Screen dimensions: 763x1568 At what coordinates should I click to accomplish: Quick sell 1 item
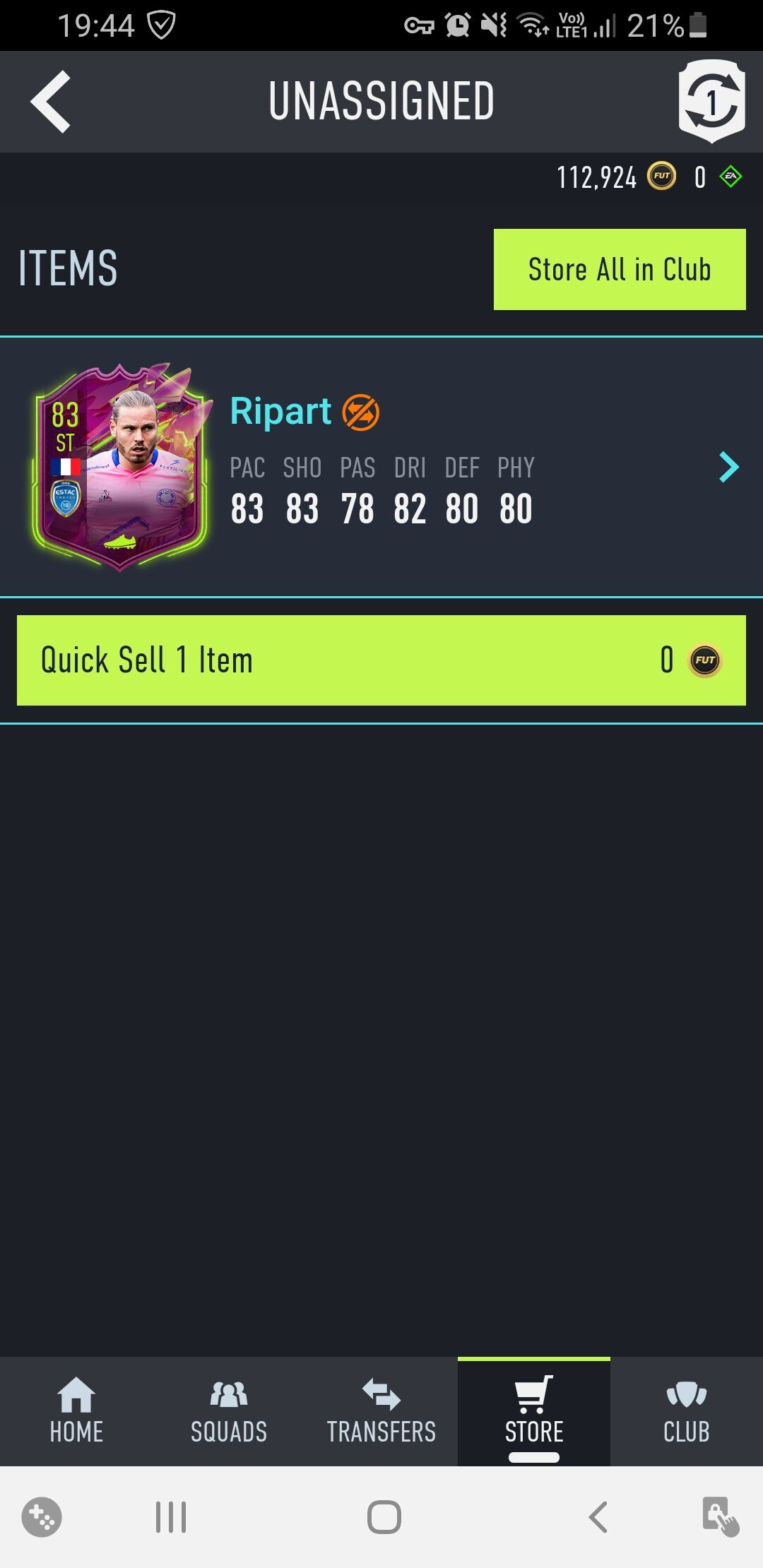coord(381,660)
